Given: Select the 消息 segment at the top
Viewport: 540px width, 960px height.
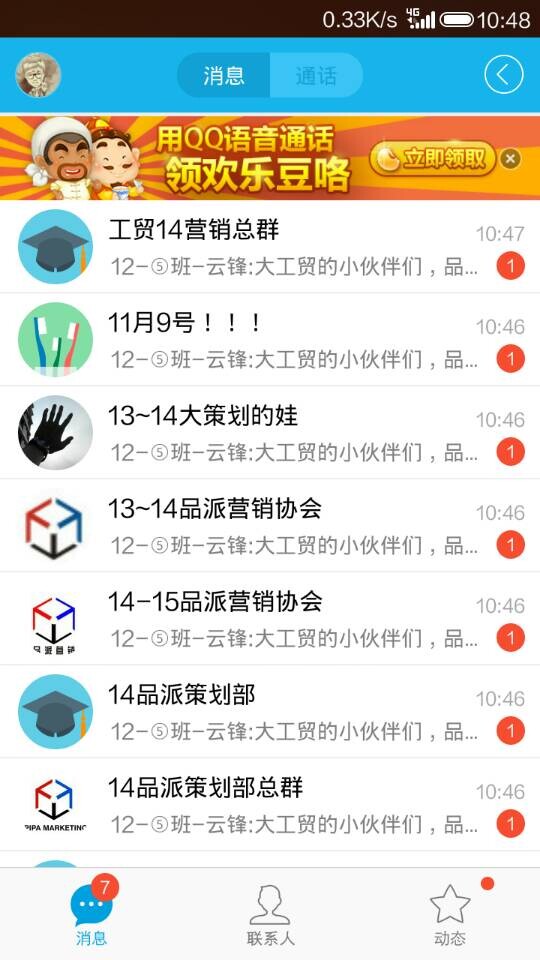Looking at the screenshot, I should (x=223, y=75).
